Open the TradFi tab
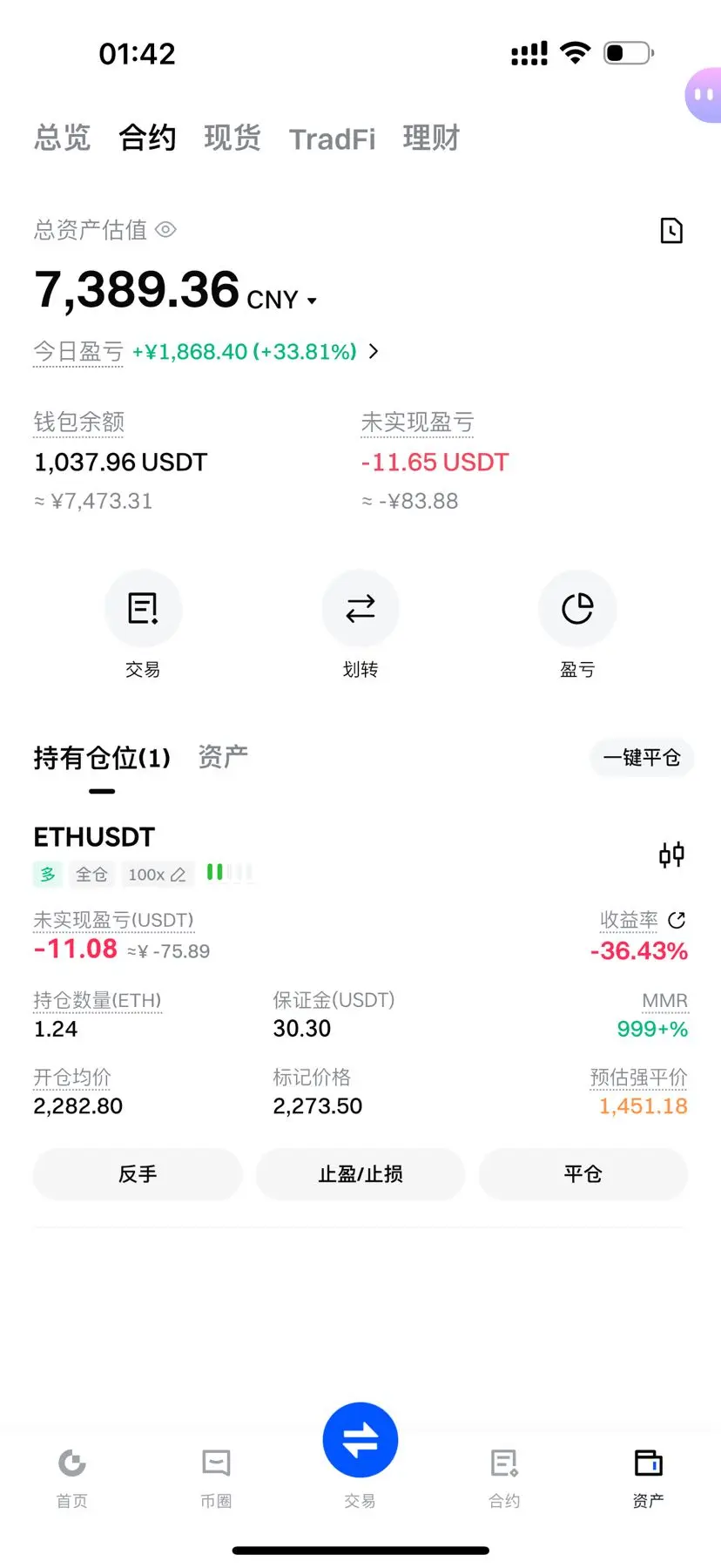 [332, 139]
